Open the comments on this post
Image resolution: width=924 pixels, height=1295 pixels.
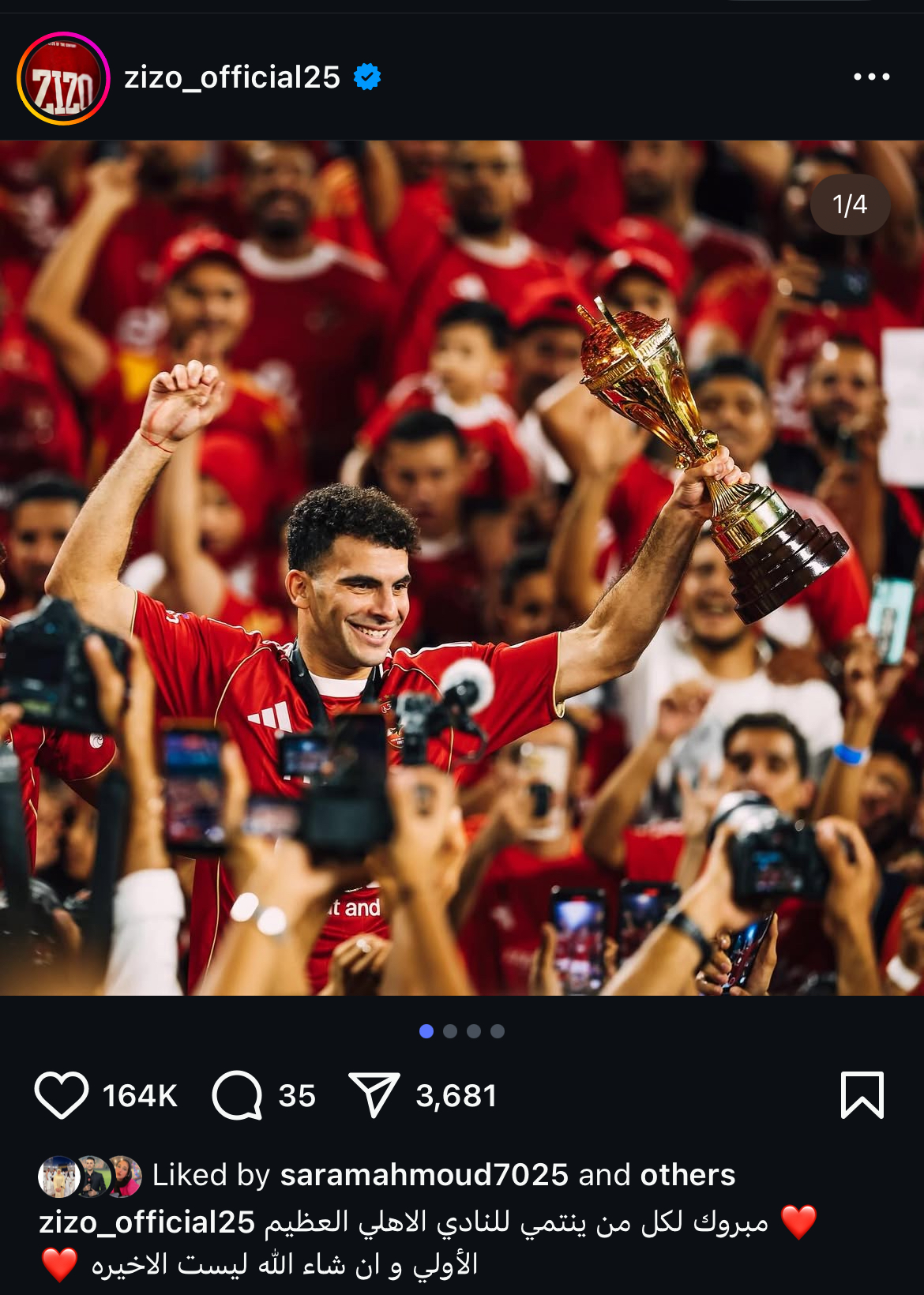pyautogui.click(x=237, y=1095)
